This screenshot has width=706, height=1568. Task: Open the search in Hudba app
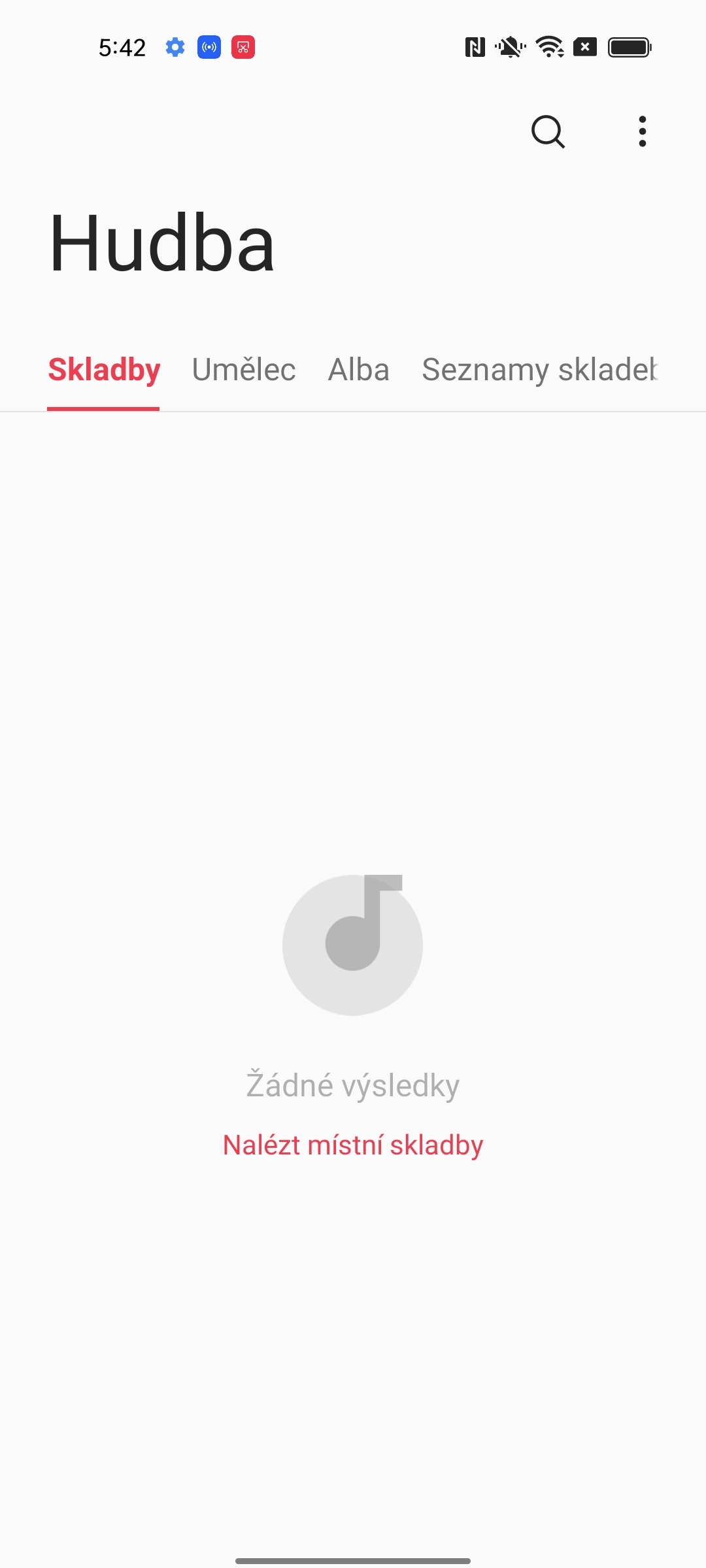548,131
